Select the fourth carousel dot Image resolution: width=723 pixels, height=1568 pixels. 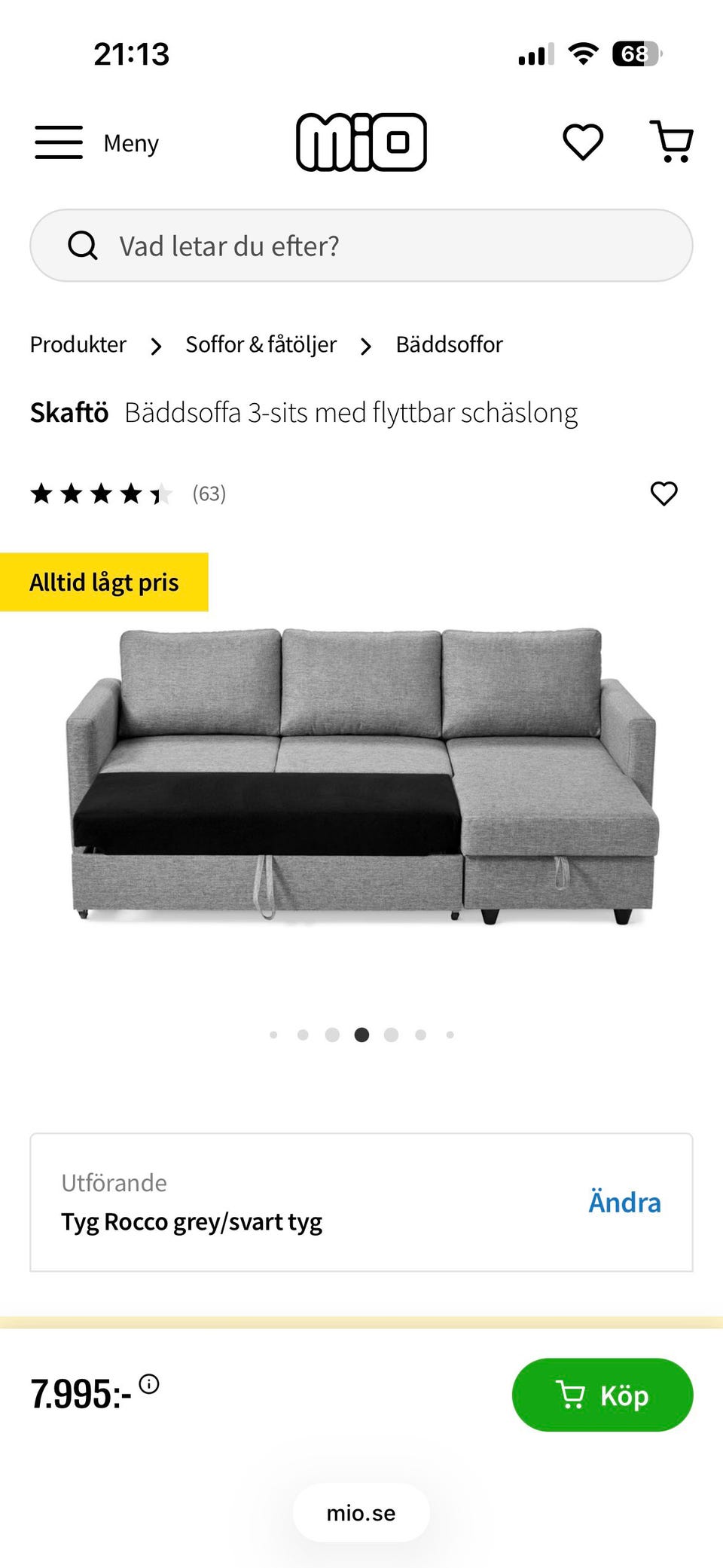point(361,1035)
